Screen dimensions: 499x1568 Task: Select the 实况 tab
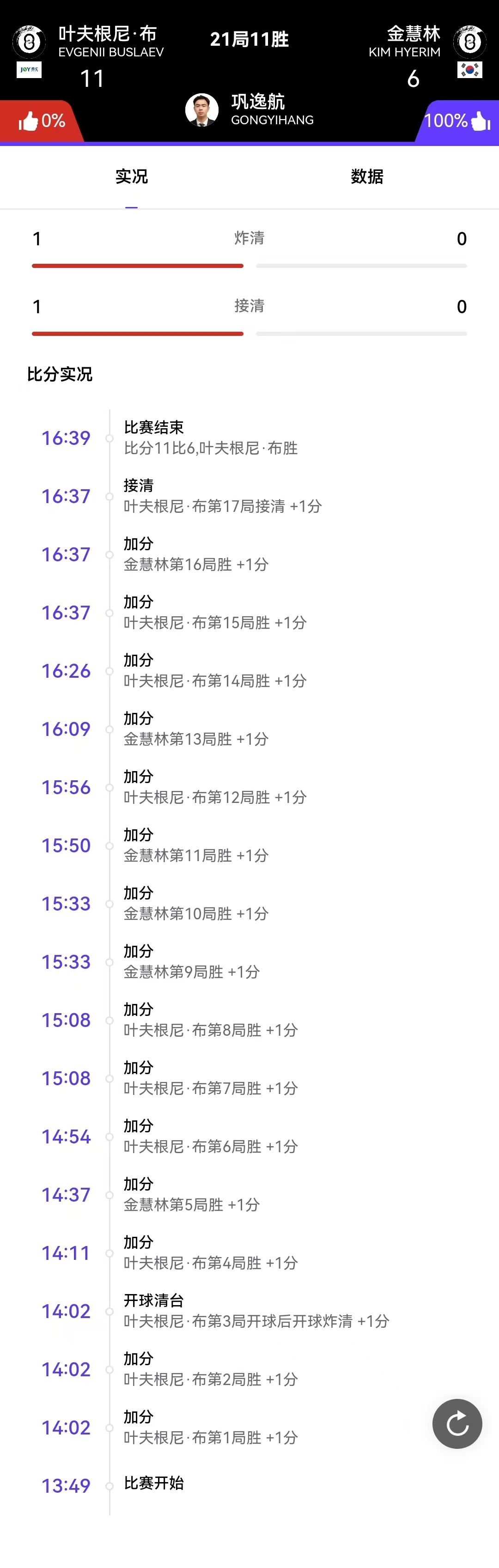pos(131,176)
